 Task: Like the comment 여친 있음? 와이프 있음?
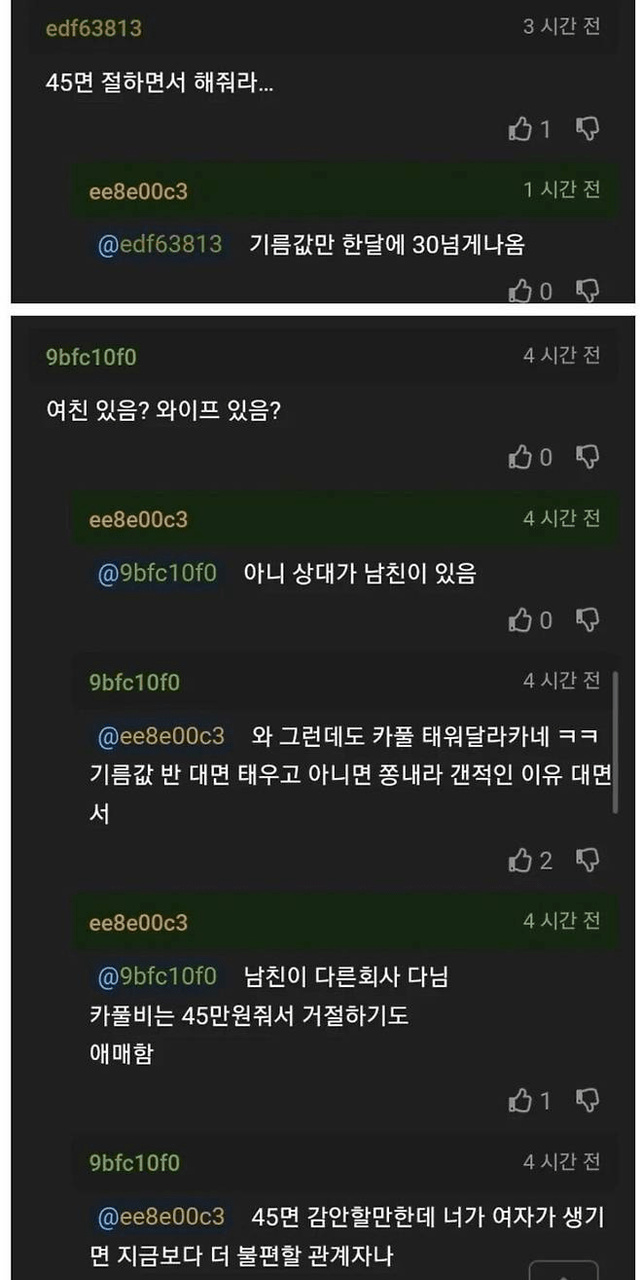click(520, 457)
